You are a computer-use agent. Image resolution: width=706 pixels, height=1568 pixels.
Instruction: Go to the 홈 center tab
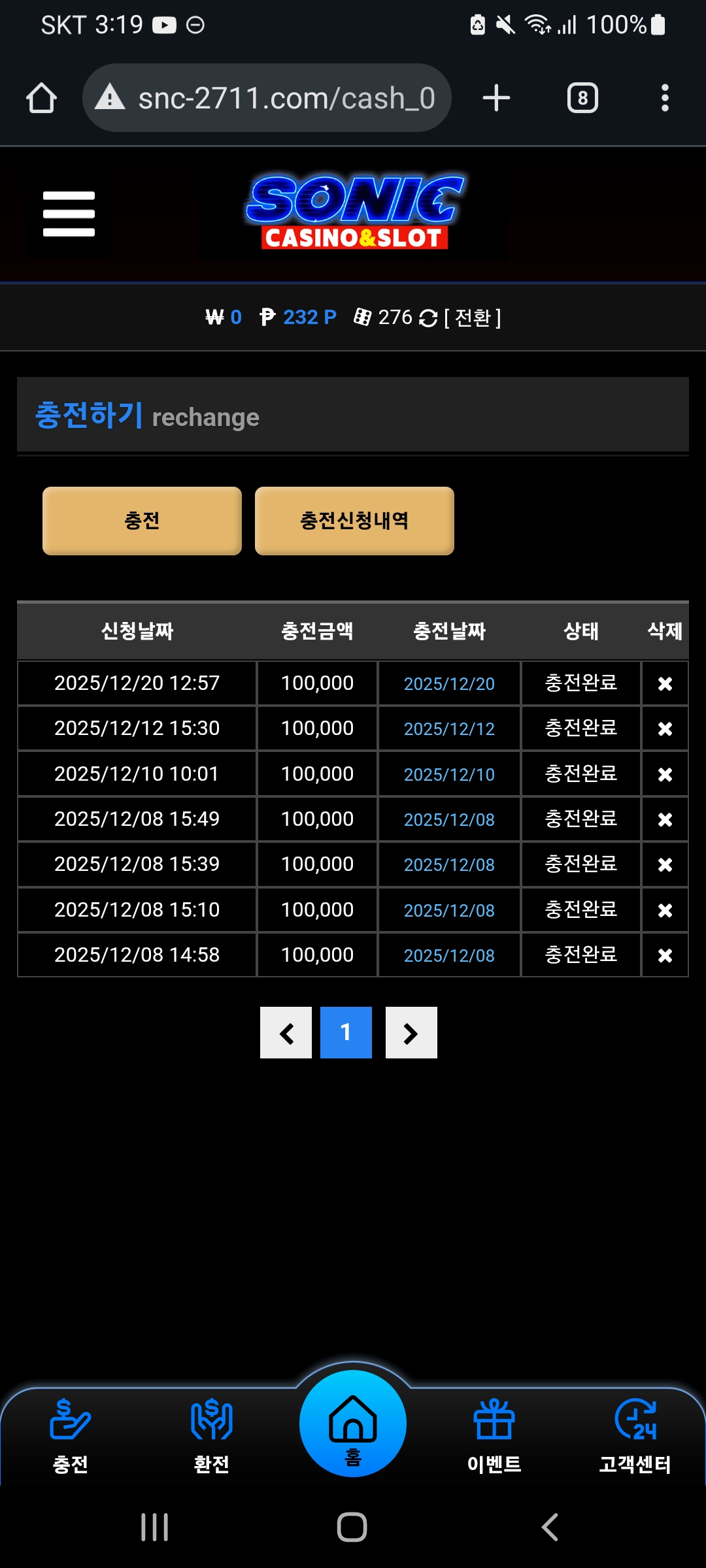coord(353,1424)
